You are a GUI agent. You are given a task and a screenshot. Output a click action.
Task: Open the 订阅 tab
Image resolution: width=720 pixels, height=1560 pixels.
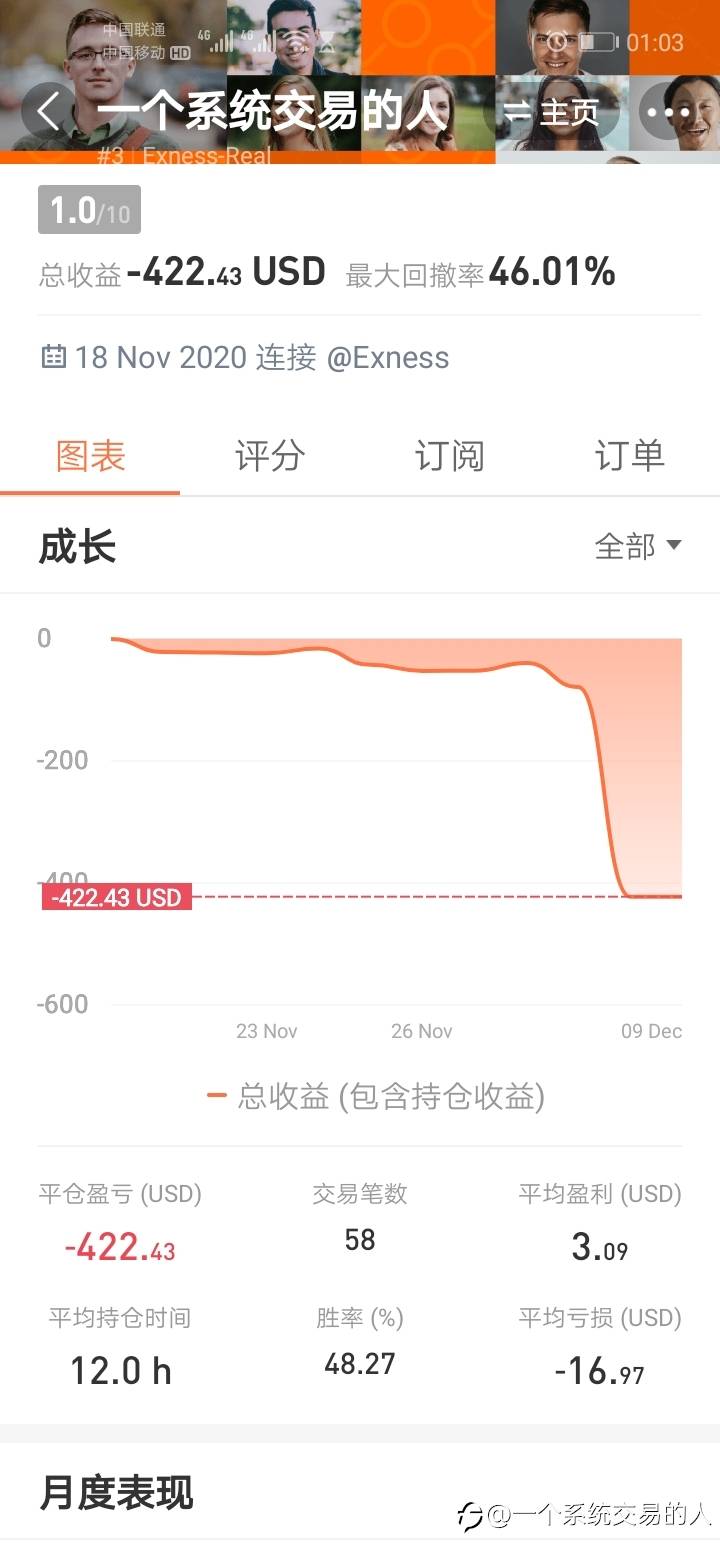click(450, 456)
